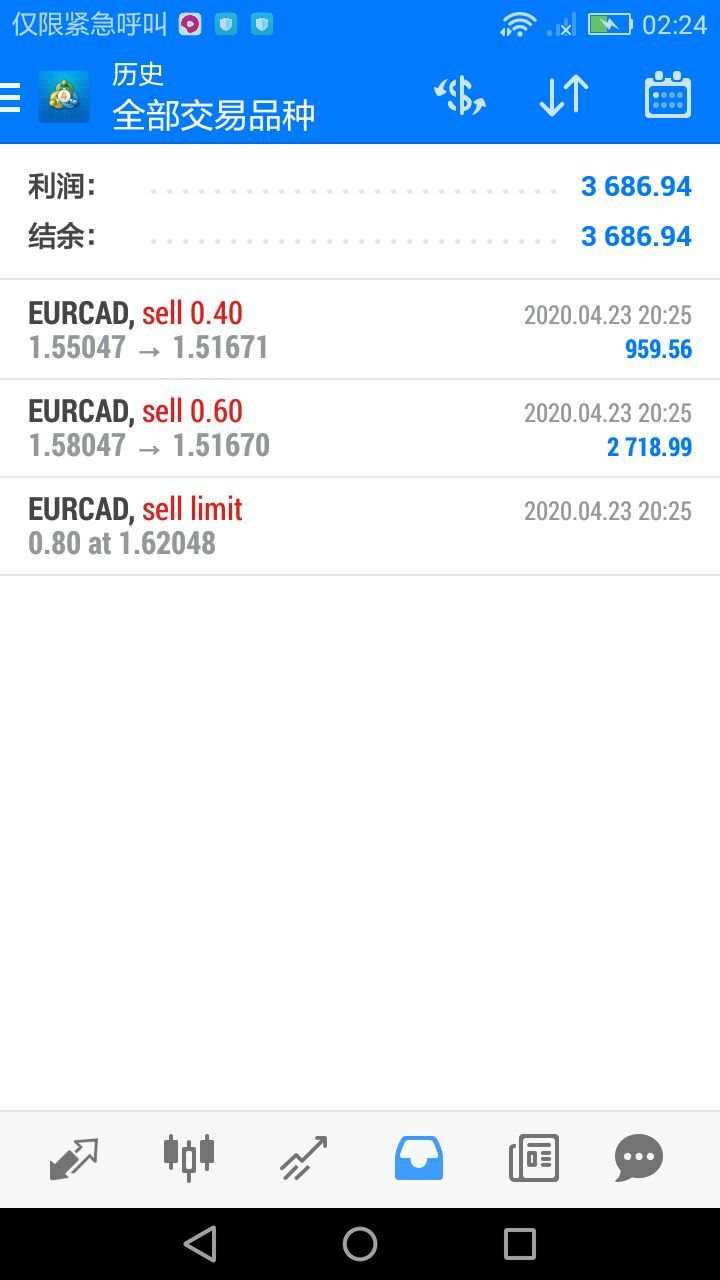Open the symbol filter dollar icon
Screen dimensions: 720x1280
[460, 97]
